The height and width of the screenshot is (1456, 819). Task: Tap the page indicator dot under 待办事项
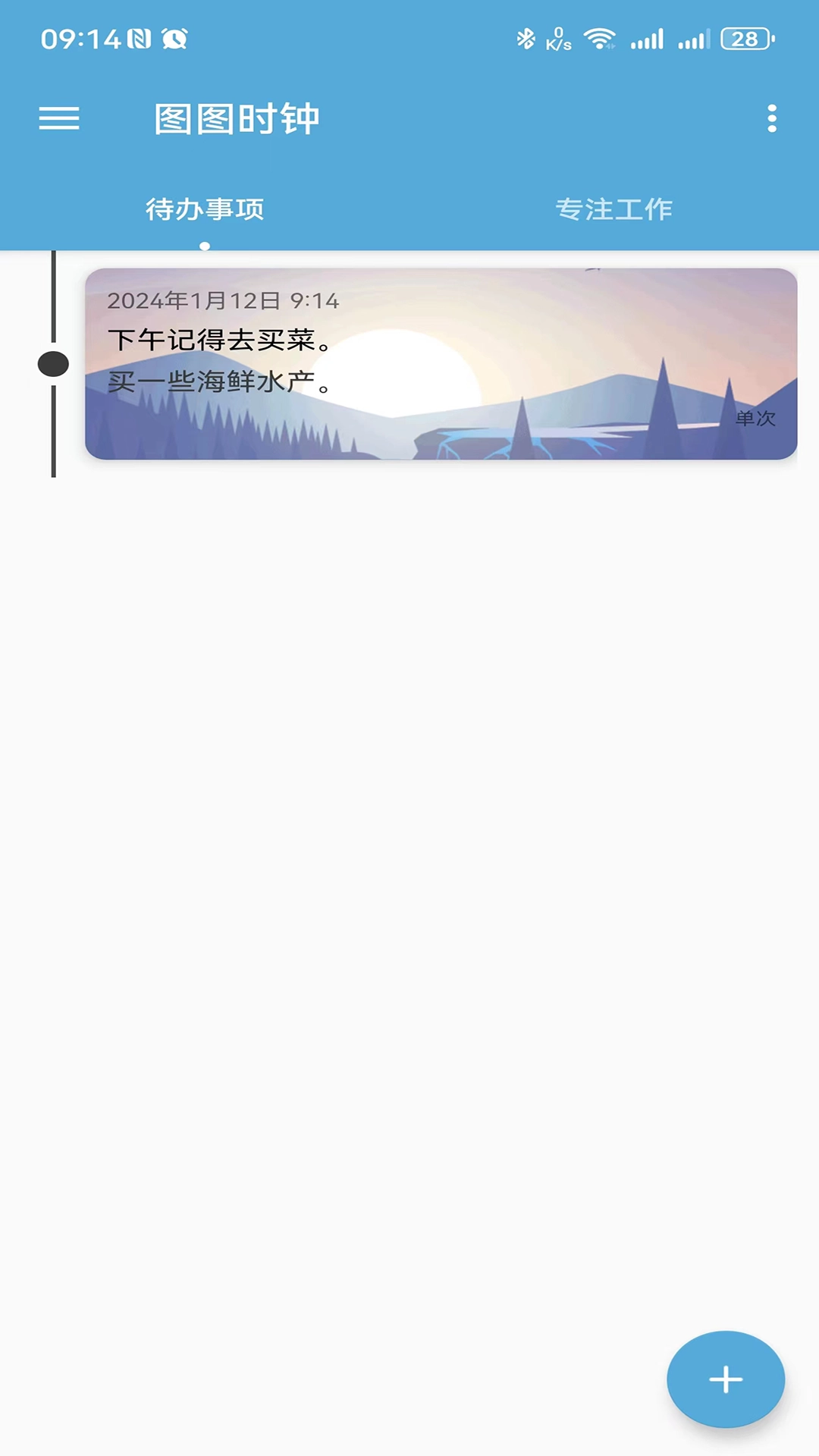203,244
